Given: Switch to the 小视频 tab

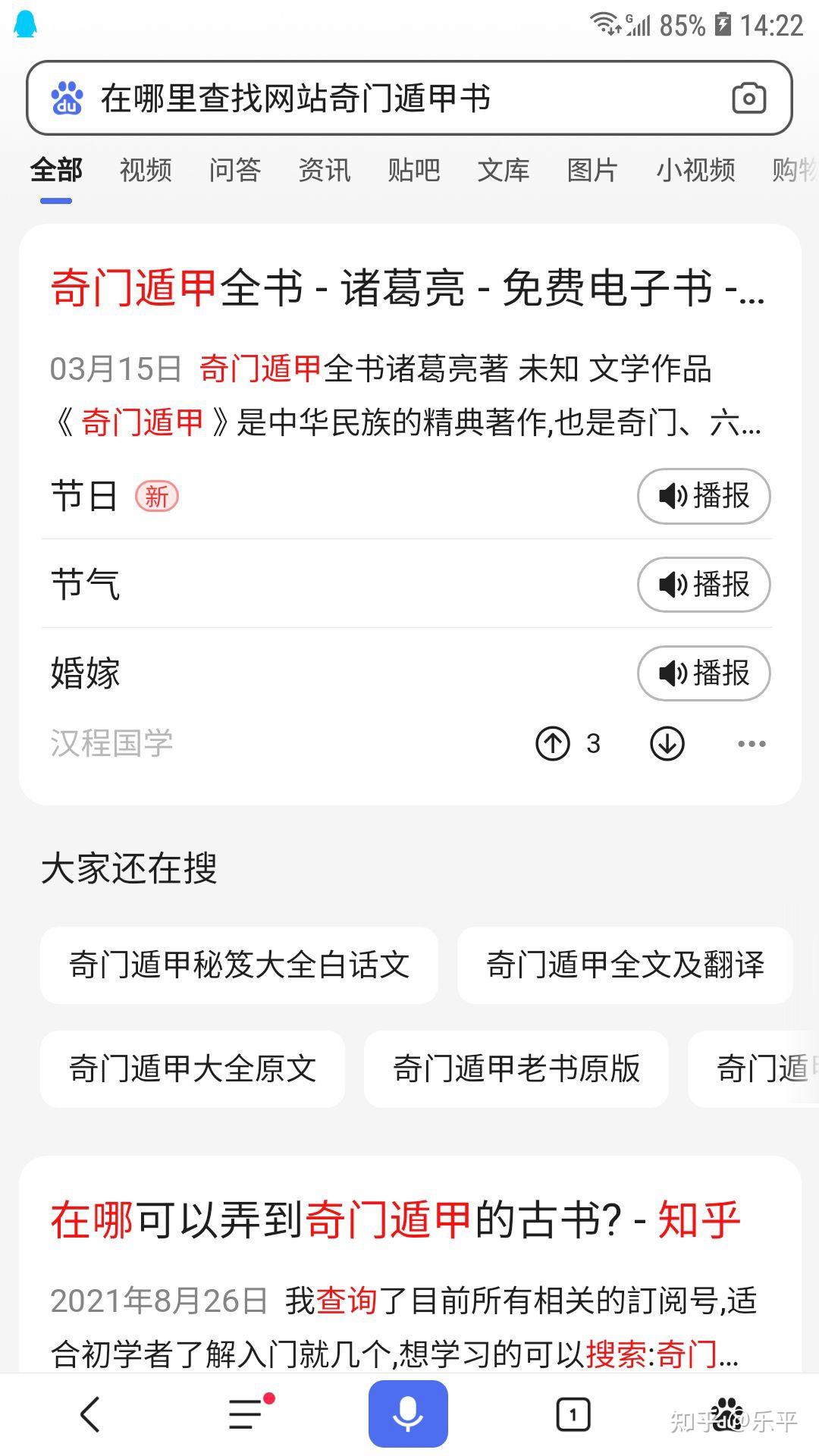Looking at the screenshot, I should 695,170.
